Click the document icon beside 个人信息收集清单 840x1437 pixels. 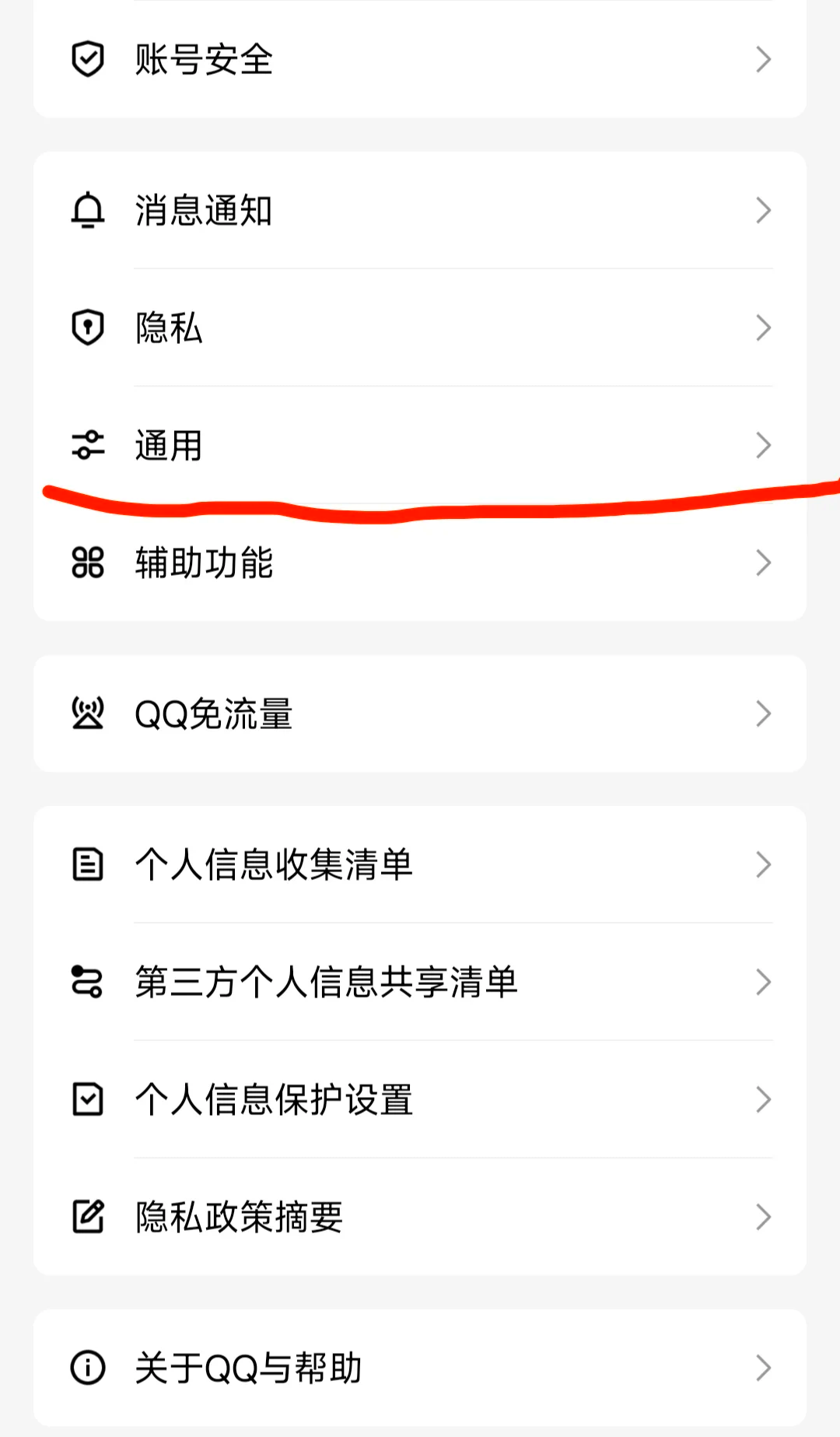pyautogui.click(x=88, y=864)
